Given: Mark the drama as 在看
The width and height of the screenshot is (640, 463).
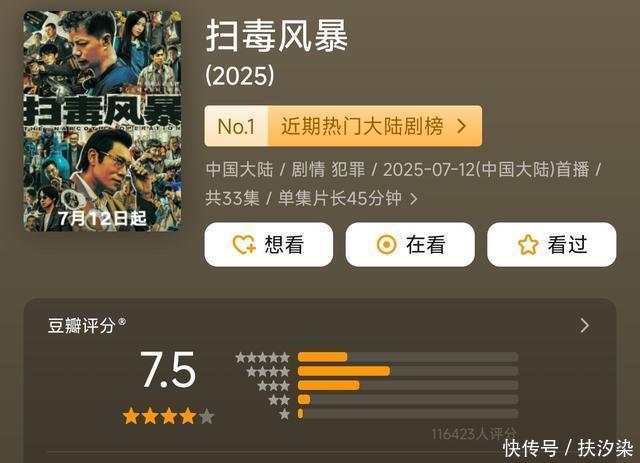Looking at the screenshot, I should (410, 245).
